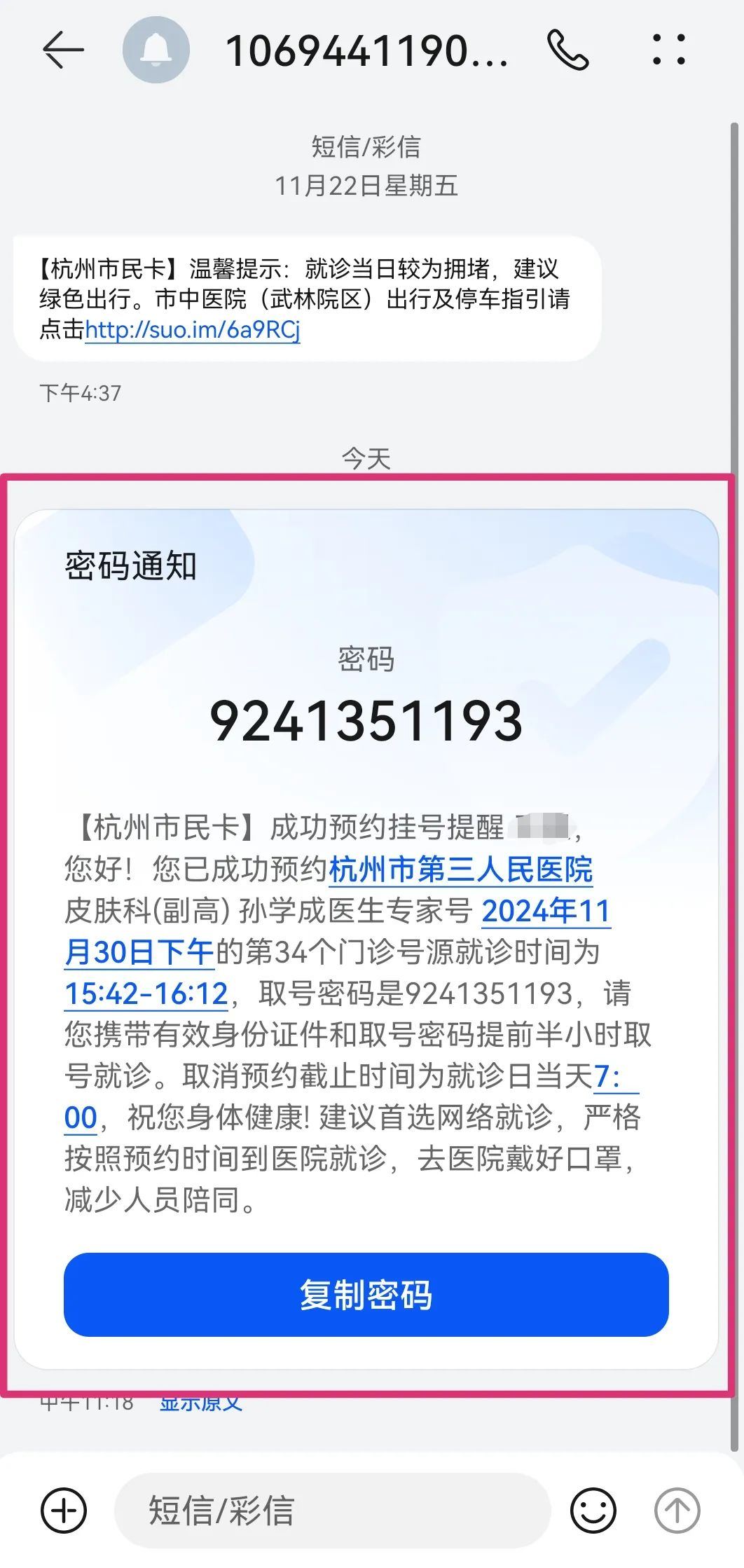Tap the 复制密码 button
The height and width of the screenshot is (1568, 744).
click(x=366, y=1295)
